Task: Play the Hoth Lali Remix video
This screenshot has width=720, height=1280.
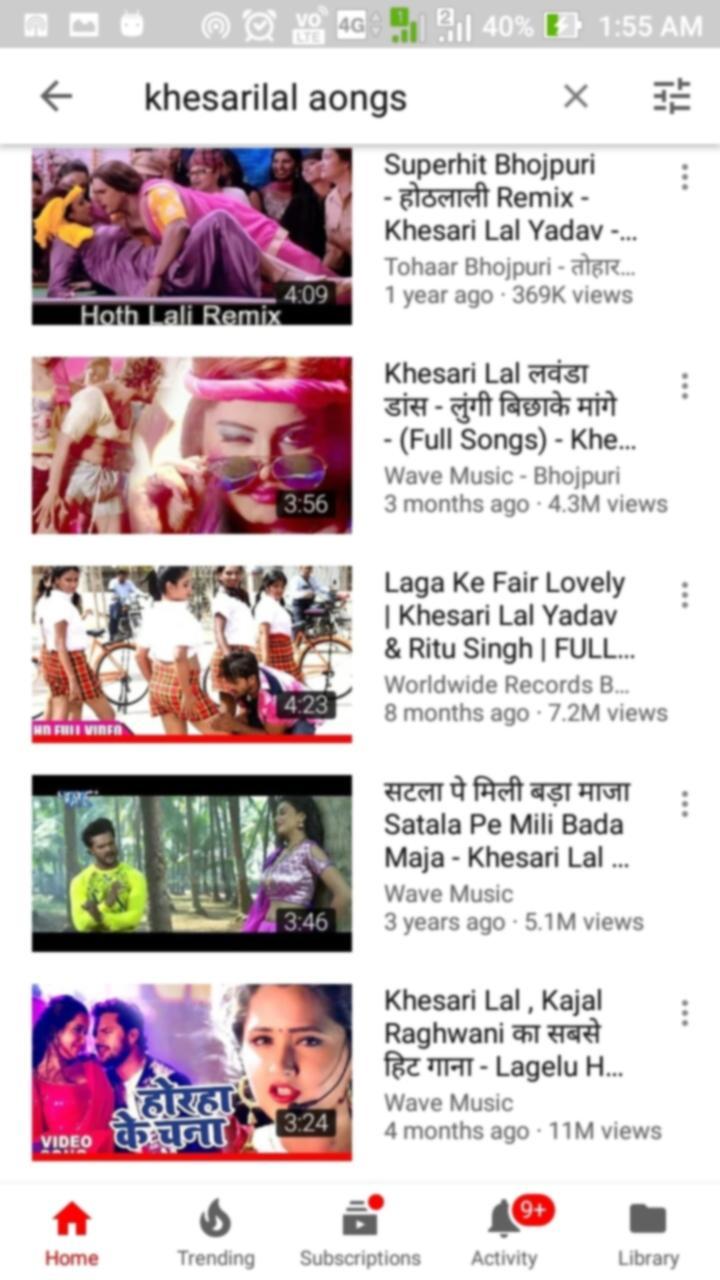Action: tap(191, 235)
